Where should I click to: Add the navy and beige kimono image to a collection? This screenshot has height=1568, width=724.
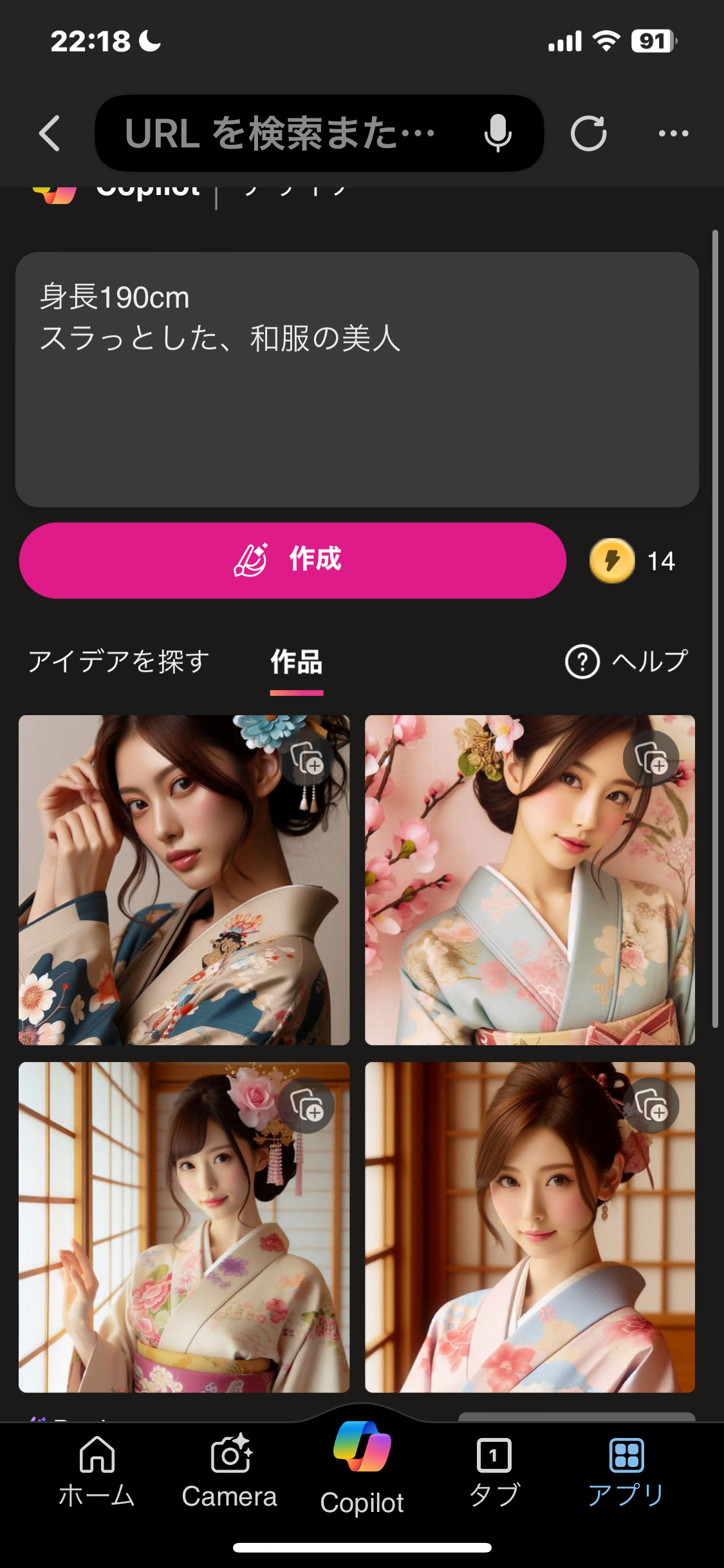click(x=308, y=758)
